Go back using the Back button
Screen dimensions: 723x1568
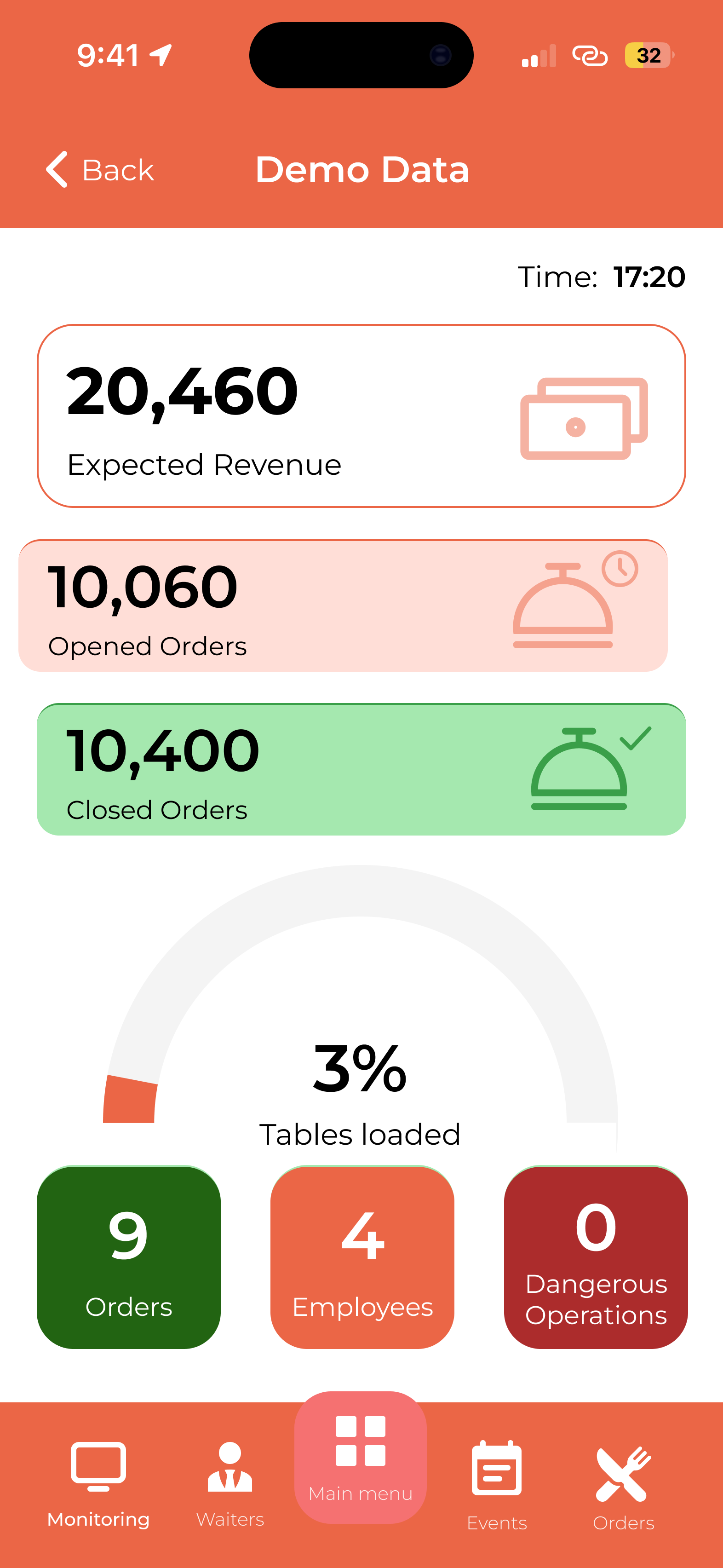[x=100, y=169]
